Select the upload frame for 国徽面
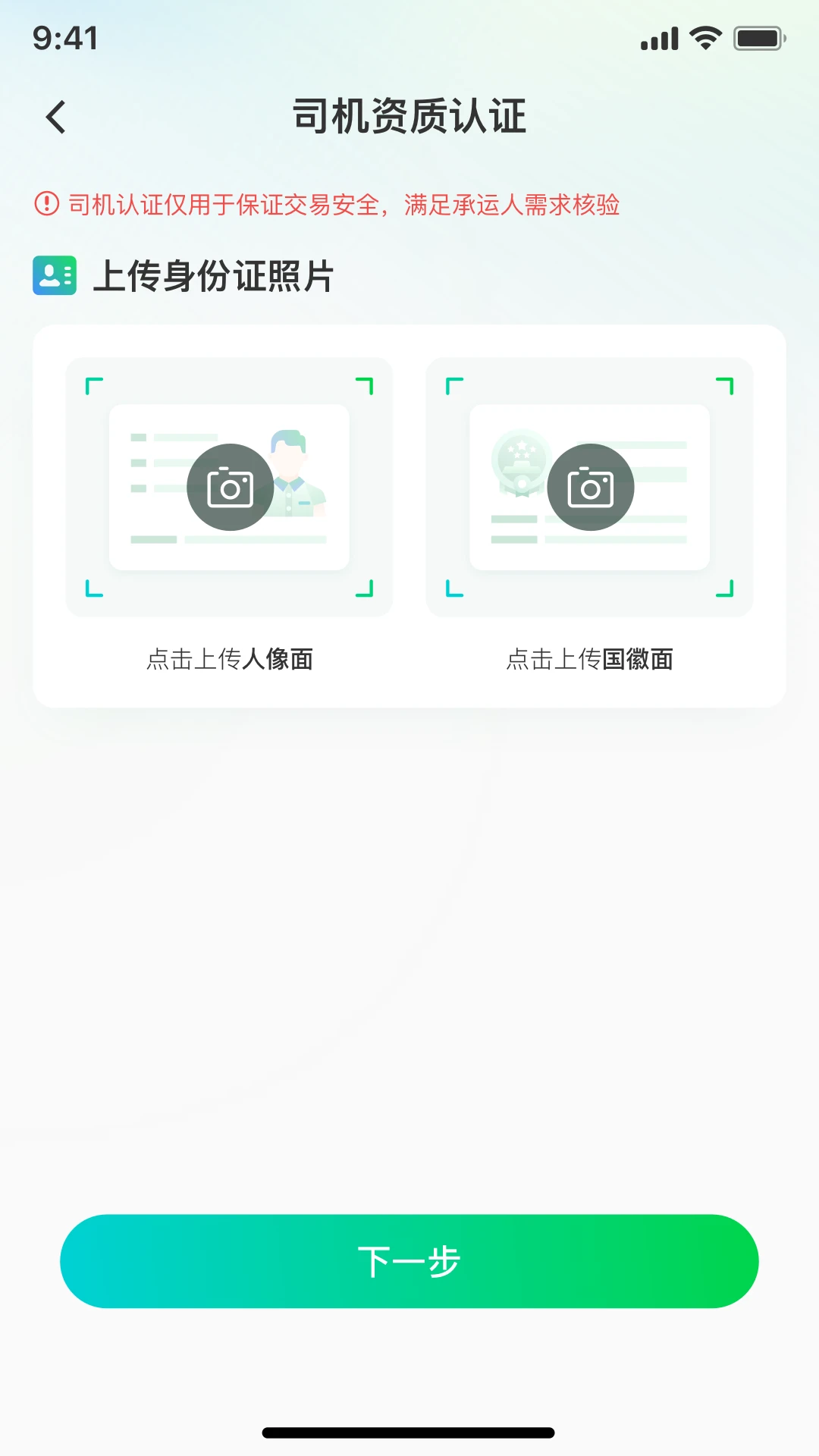Image resolution: width=819 pixels, height=1456 pixels. [589, 486]
